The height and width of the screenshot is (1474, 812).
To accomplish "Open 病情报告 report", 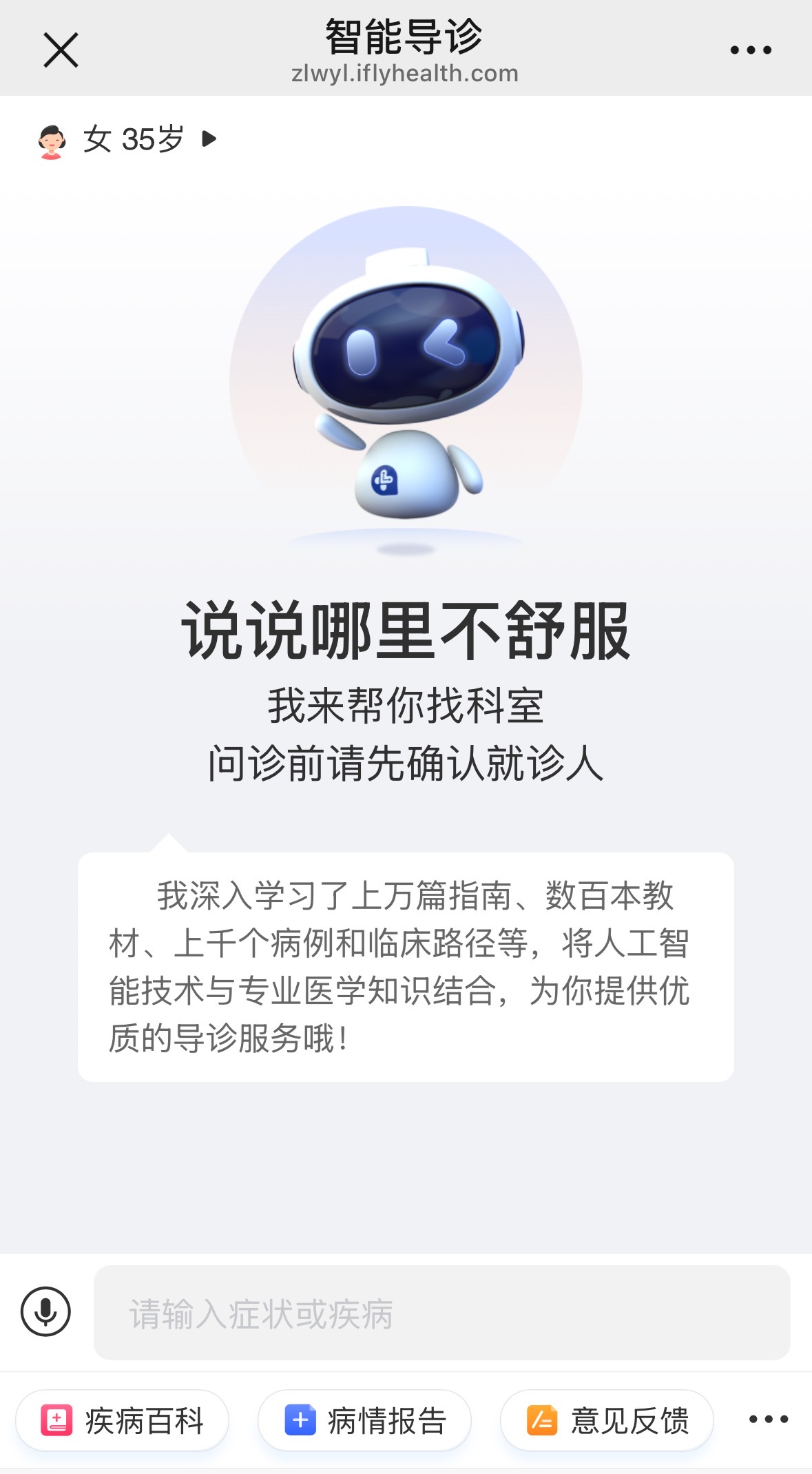I will pyautogui.click(x=364, y=1420).
